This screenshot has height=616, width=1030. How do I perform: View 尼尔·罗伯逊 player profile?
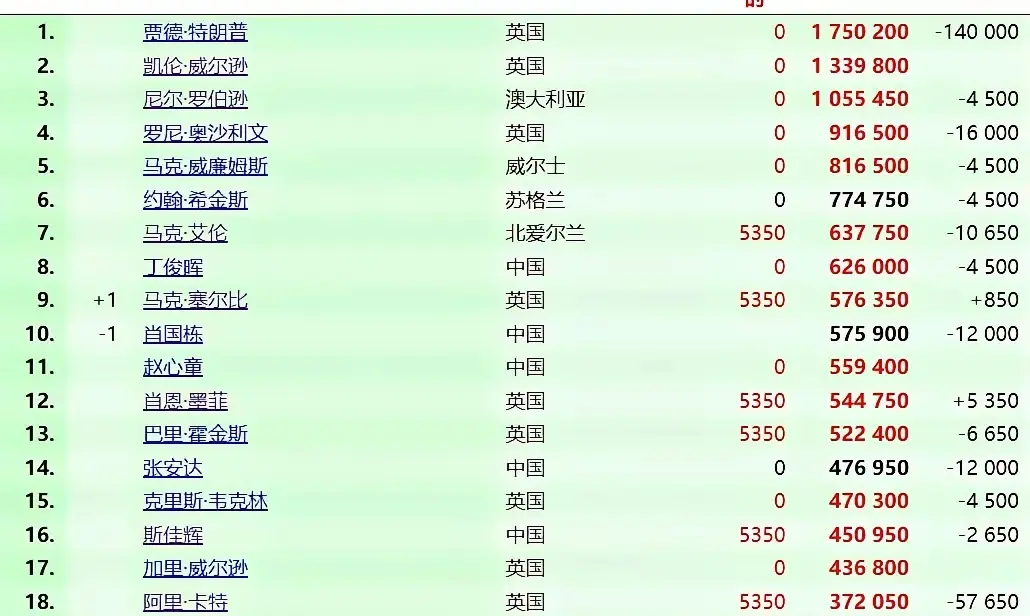(195, 99)
